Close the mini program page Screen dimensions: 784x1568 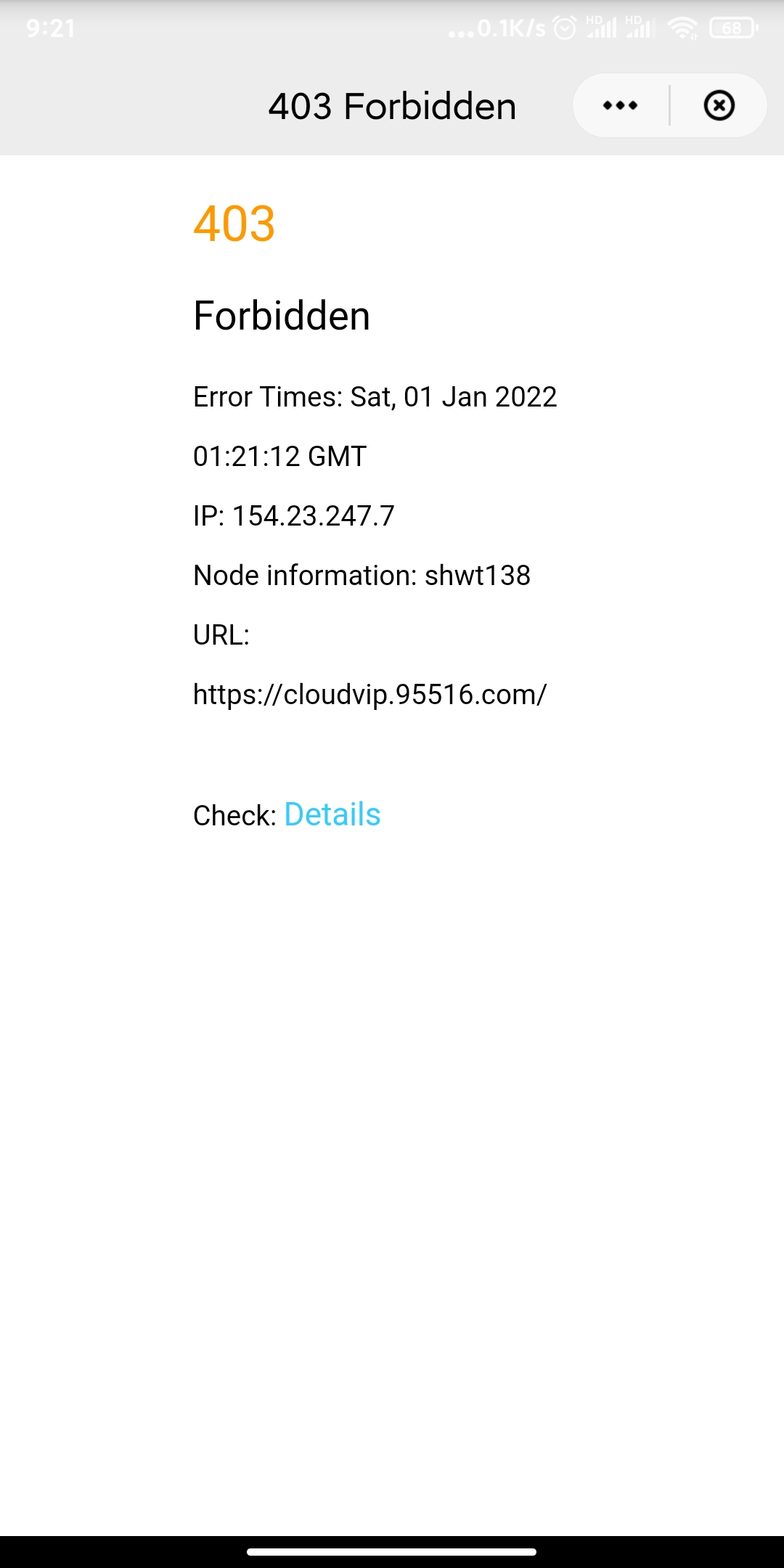[x=719, y=106]
